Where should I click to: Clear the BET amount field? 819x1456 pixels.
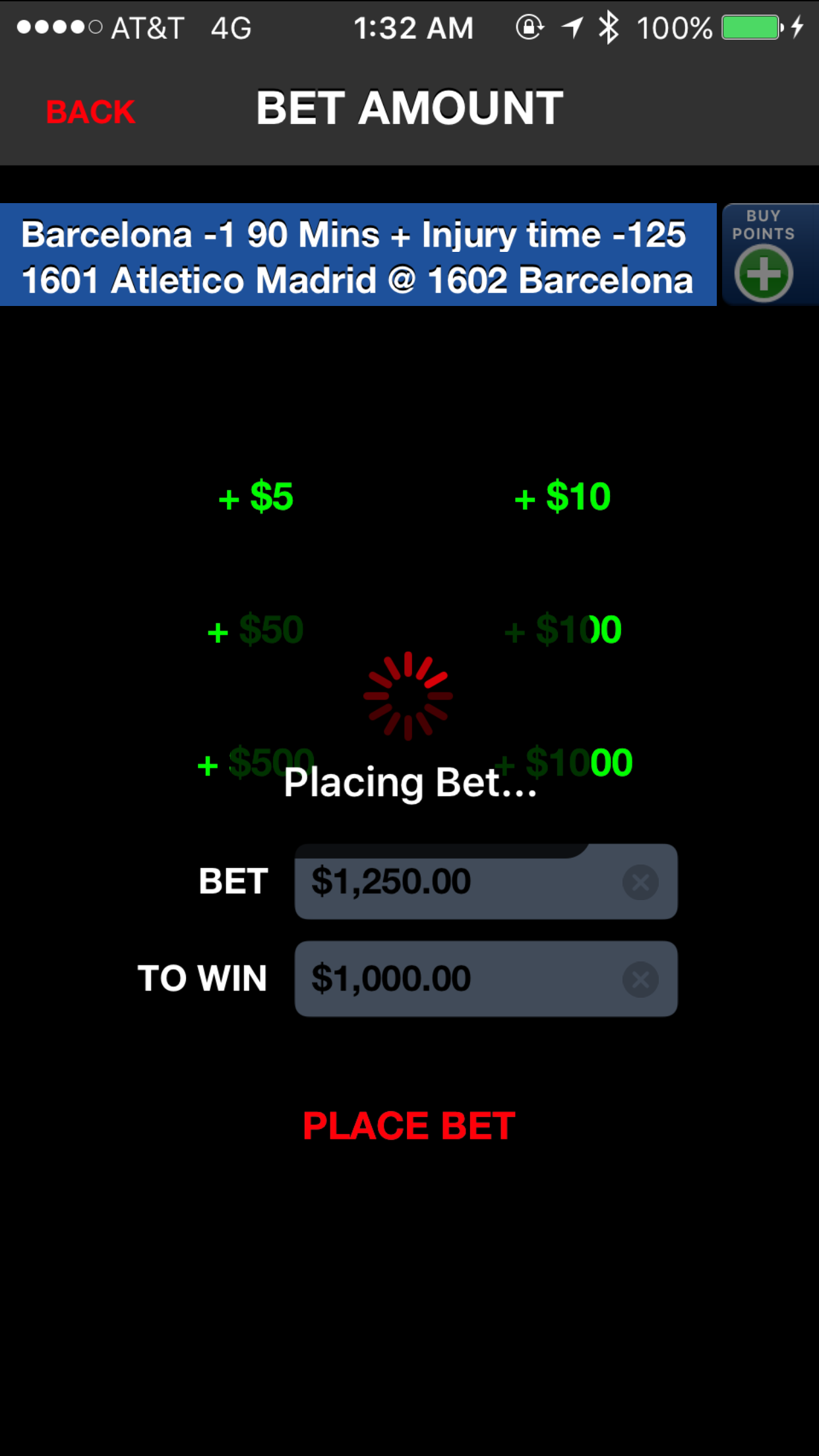pos(640,882)
